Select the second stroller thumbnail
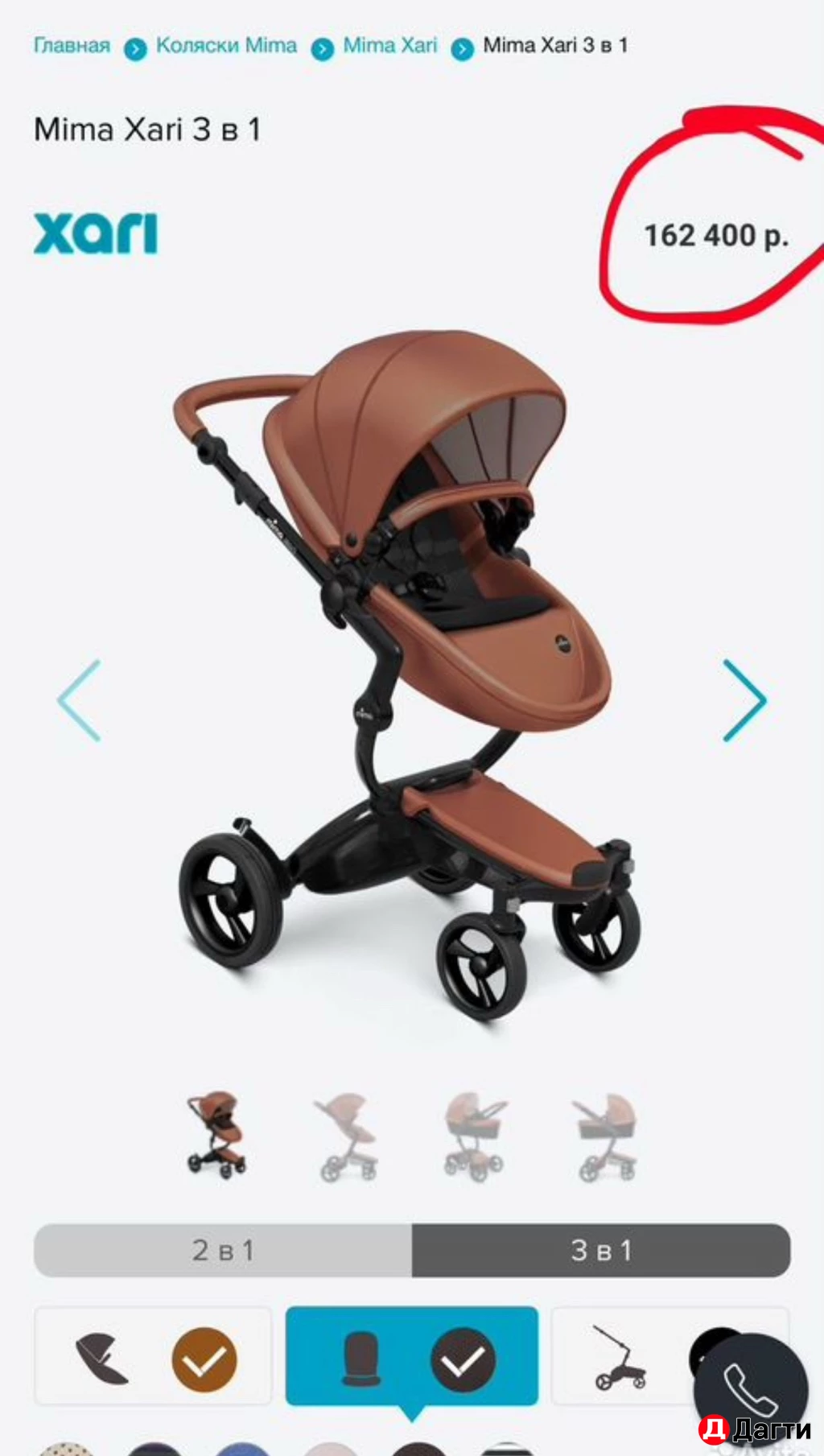The image size is (824, 1456). 347,1136
